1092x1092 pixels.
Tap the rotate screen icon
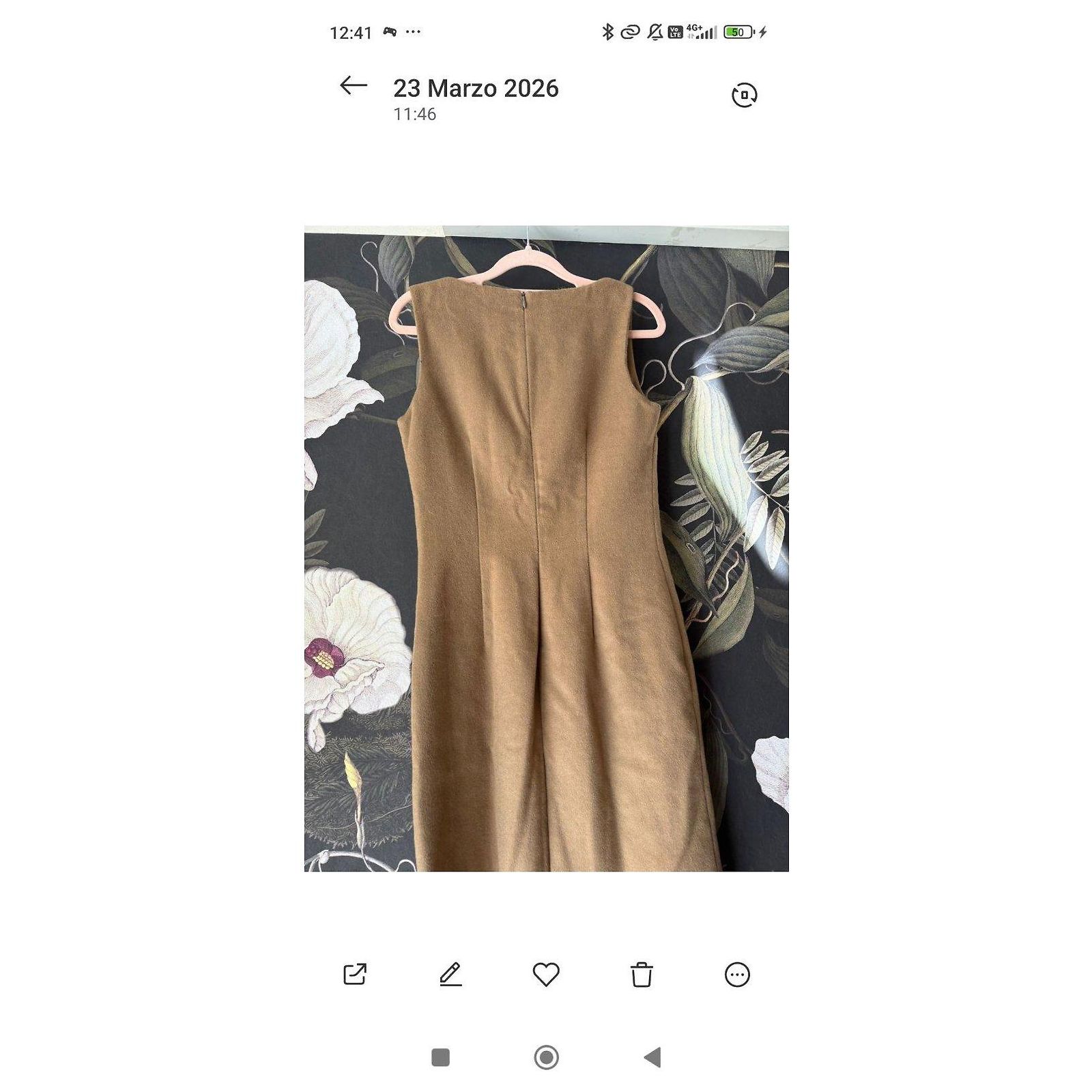tap(744, 95)
